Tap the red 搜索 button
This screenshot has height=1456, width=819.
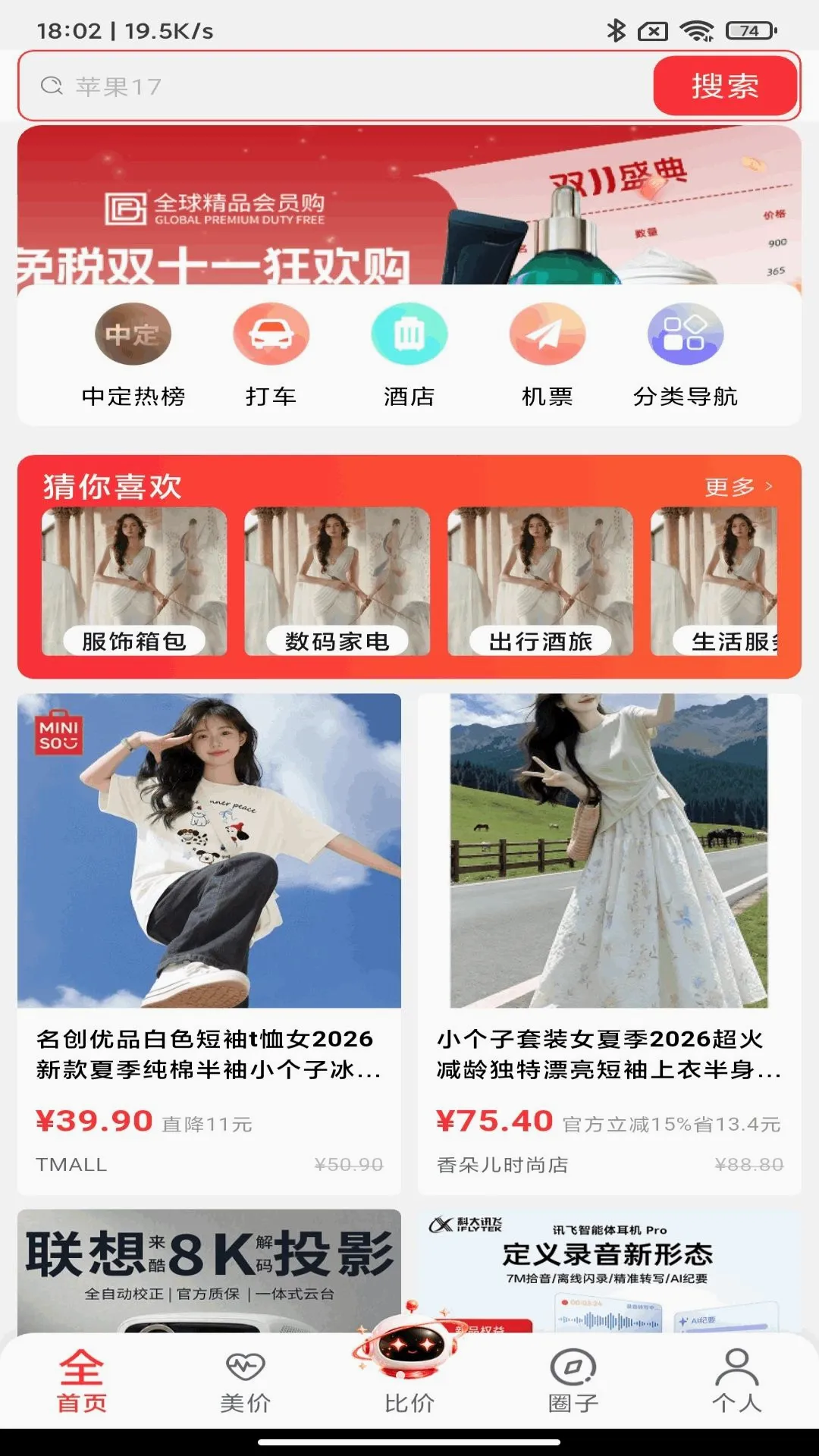[x=725, y=86]
